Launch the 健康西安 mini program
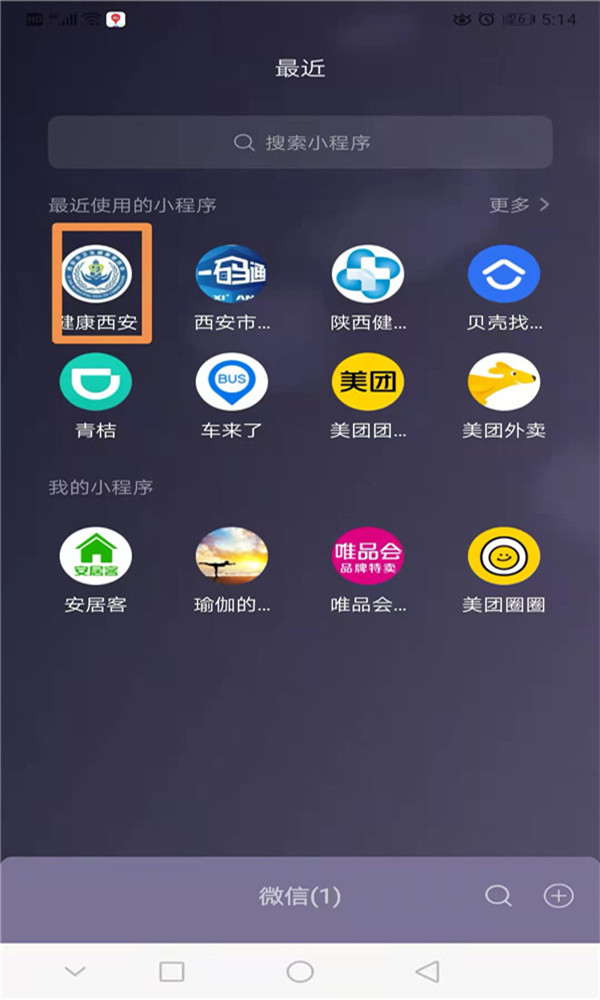Viewport: 600px width, 1000px height. 96,274
